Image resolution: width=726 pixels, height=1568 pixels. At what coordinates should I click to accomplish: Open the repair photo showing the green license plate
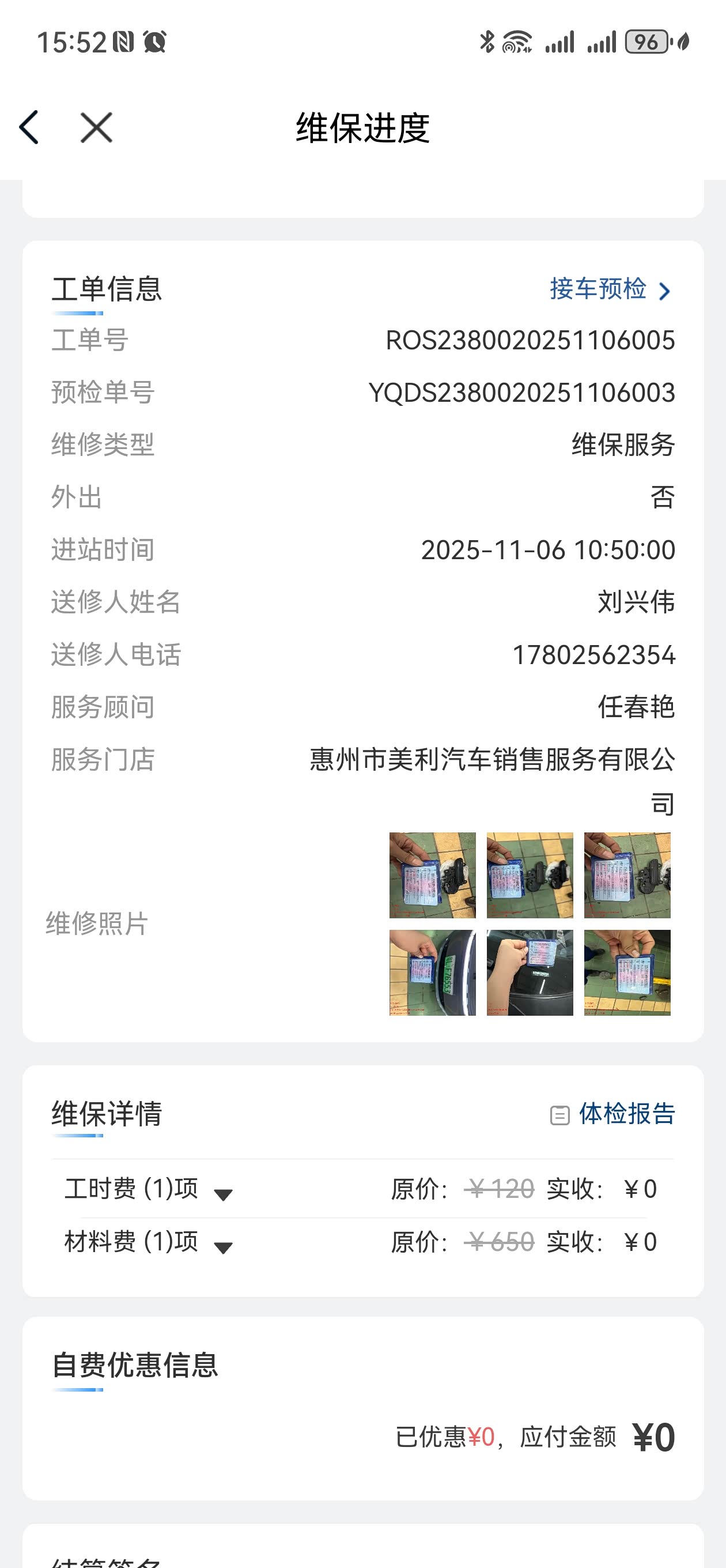432,973
